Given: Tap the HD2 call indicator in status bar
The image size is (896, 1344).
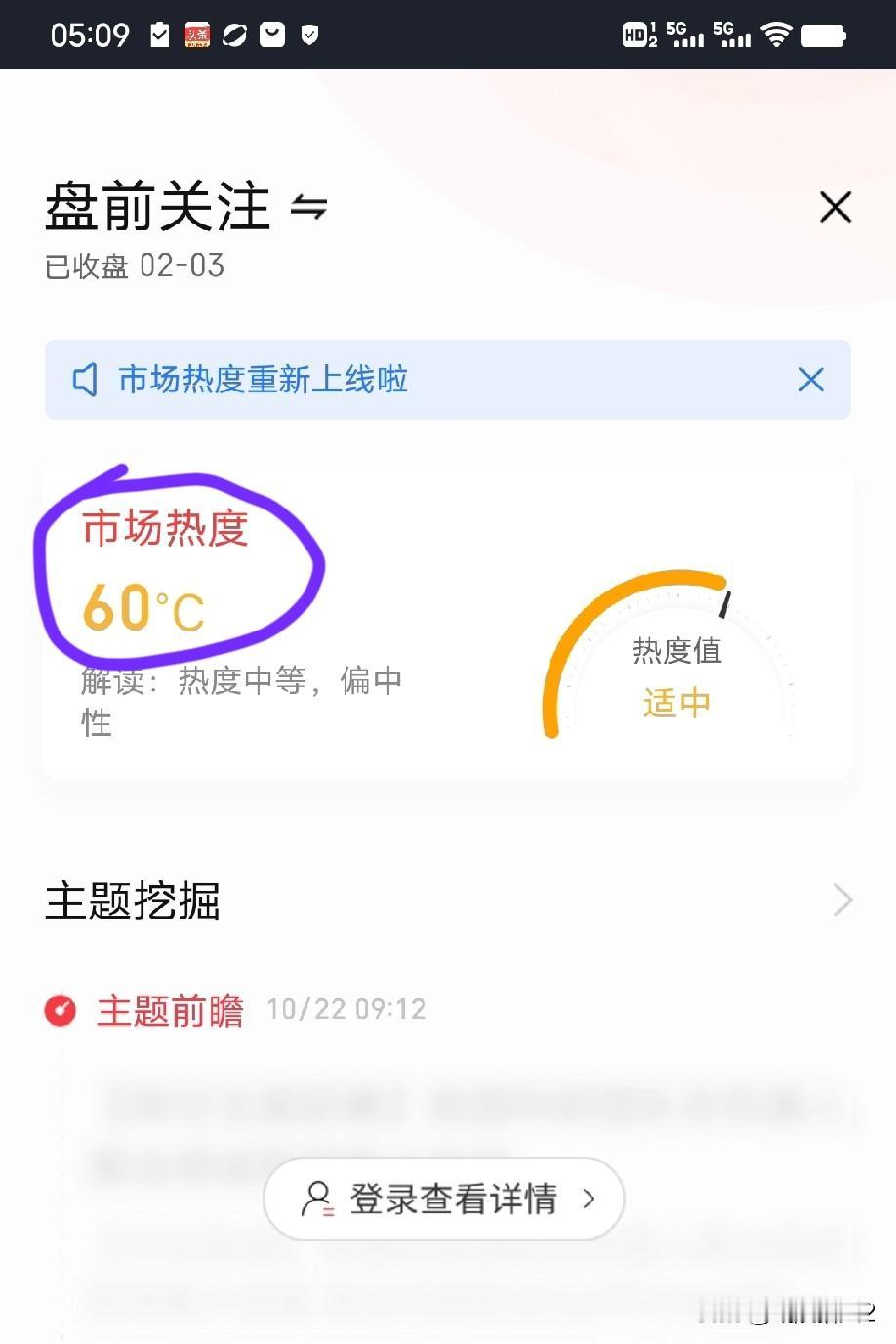Looking at the screenshot, I should point(639,34).
